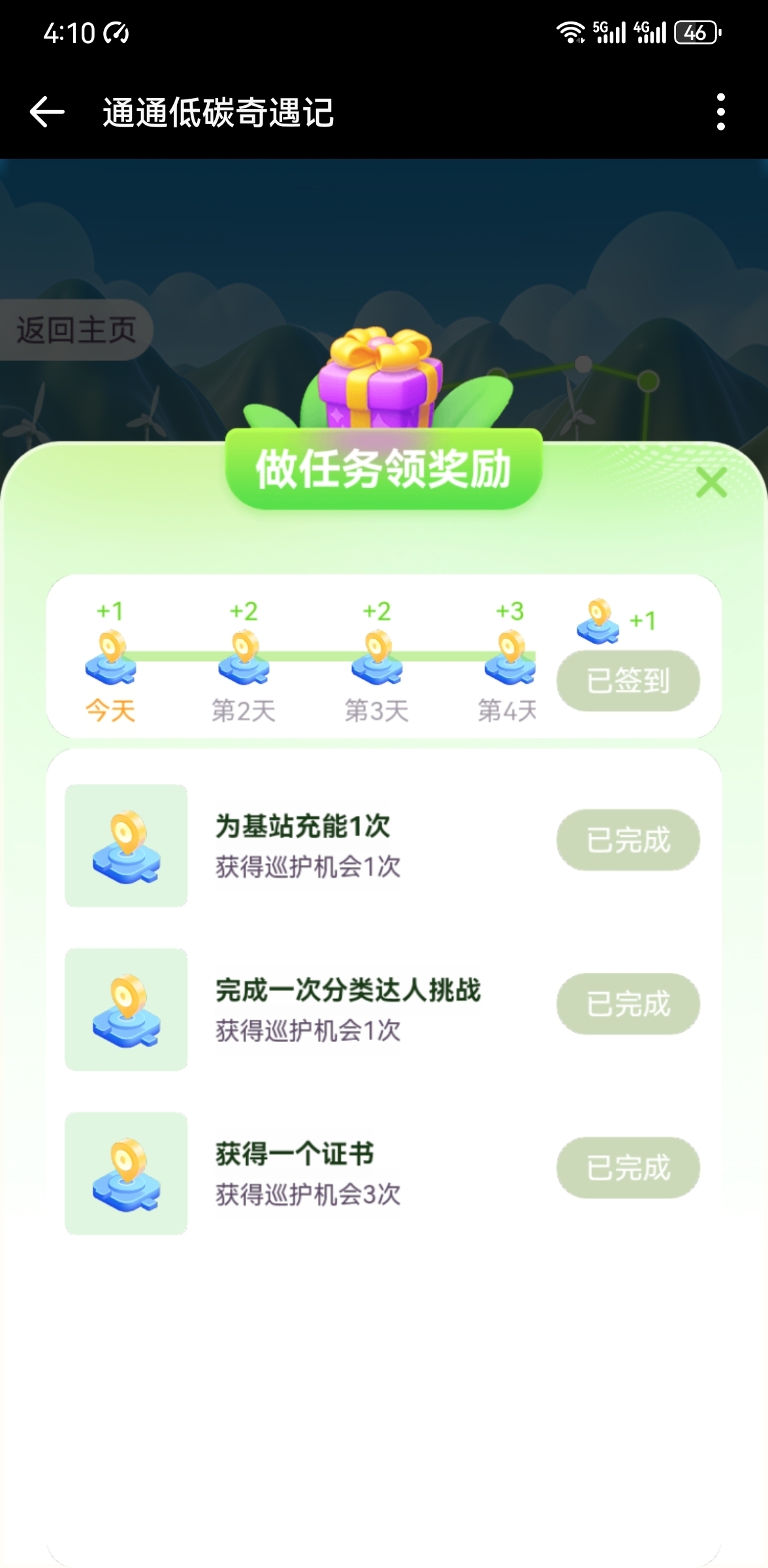Tap the 返回主页 button
768x1568 pixels.
coord(76,330)
